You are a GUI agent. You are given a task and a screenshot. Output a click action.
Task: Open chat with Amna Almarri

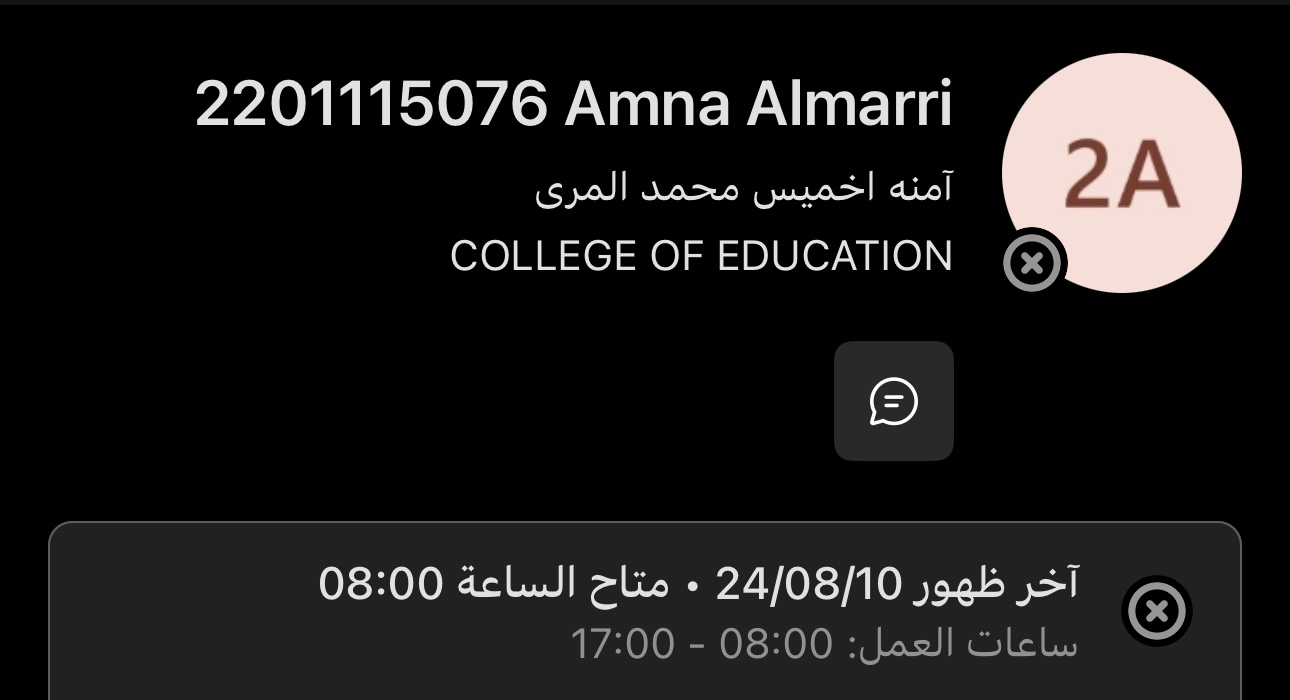pos(893,401)
